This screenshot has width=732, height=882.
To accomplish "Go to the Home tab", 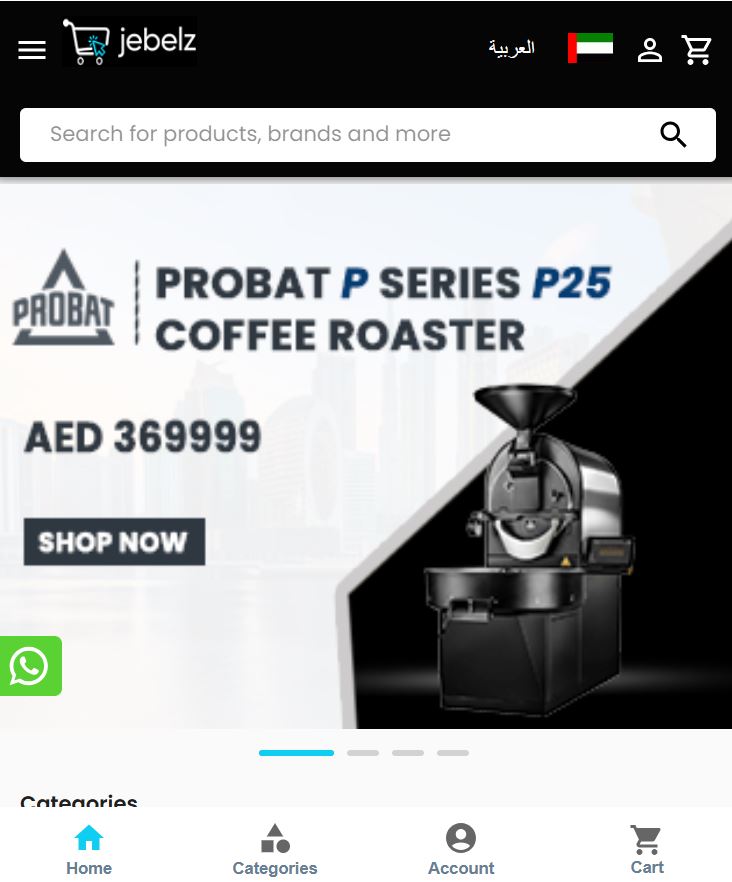I will 89,848.
